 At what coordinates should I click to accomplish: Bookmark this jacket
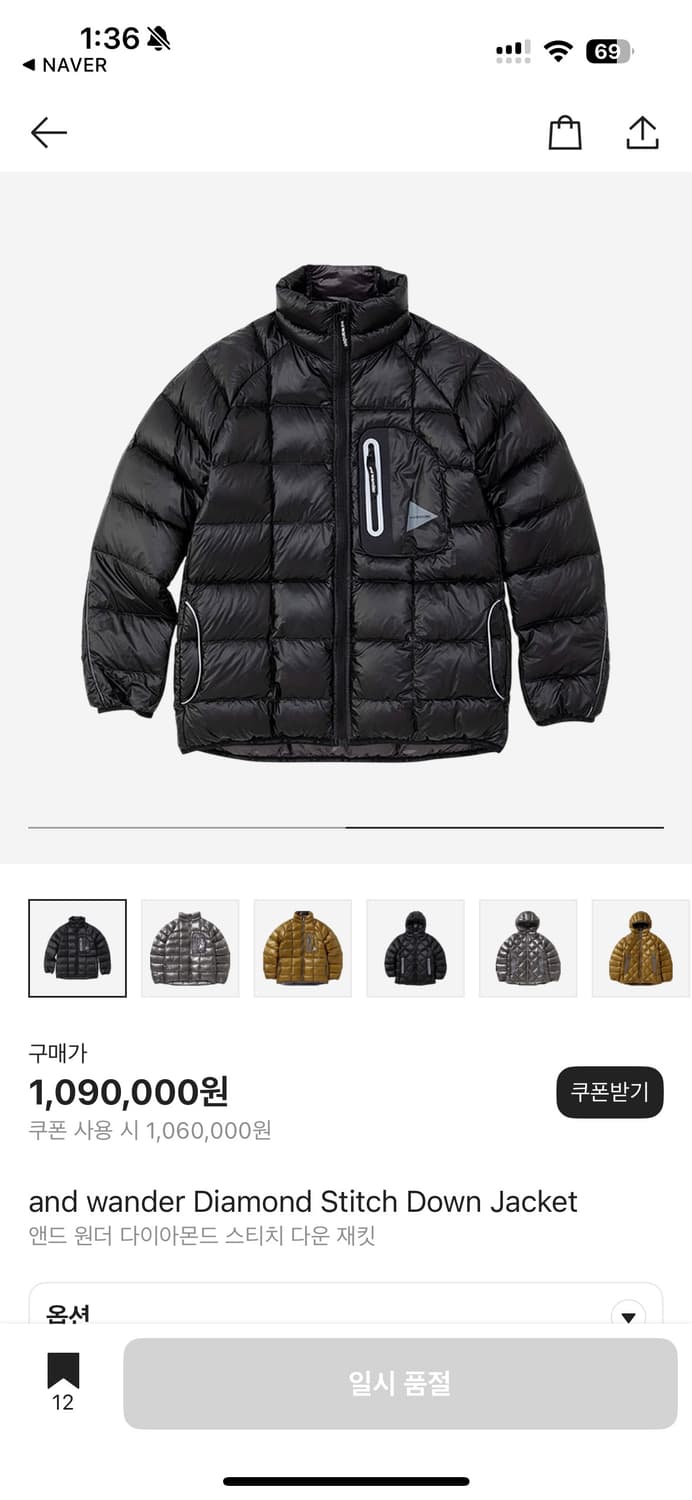point(63,1381)
